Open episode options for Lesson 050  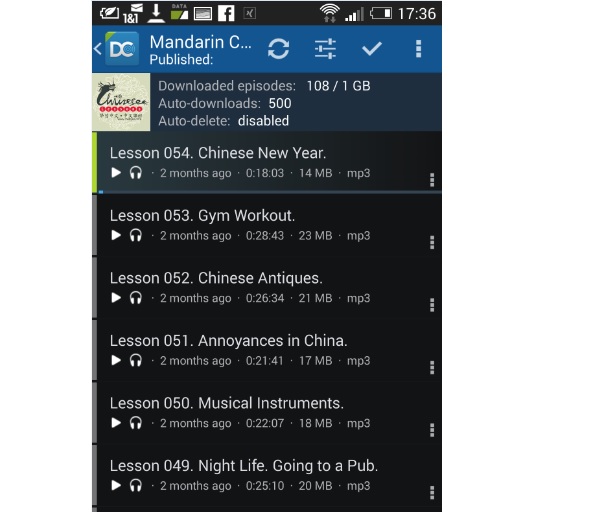click(x=431, y=430)
